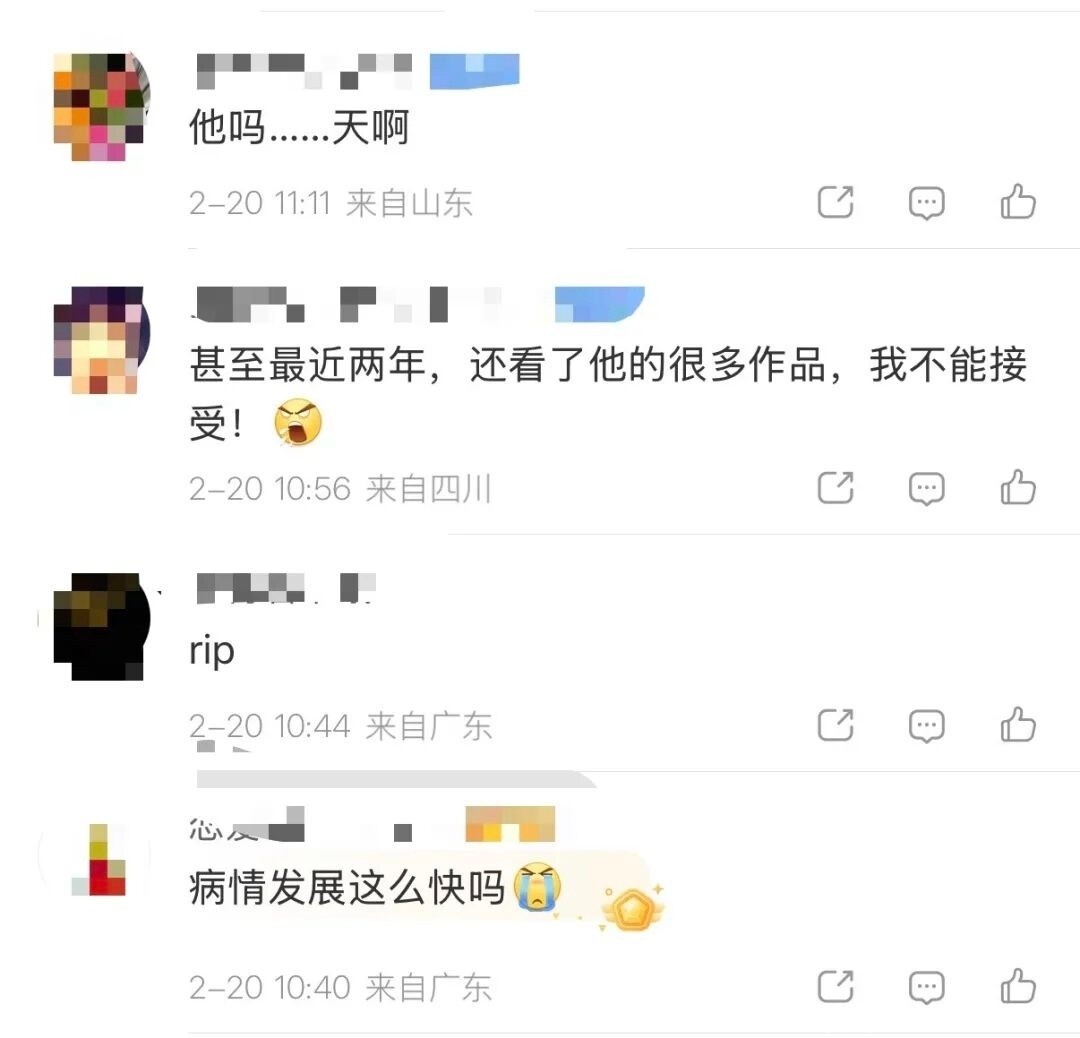
Task: Share the comment from 四川
Action: click(835, 488)
